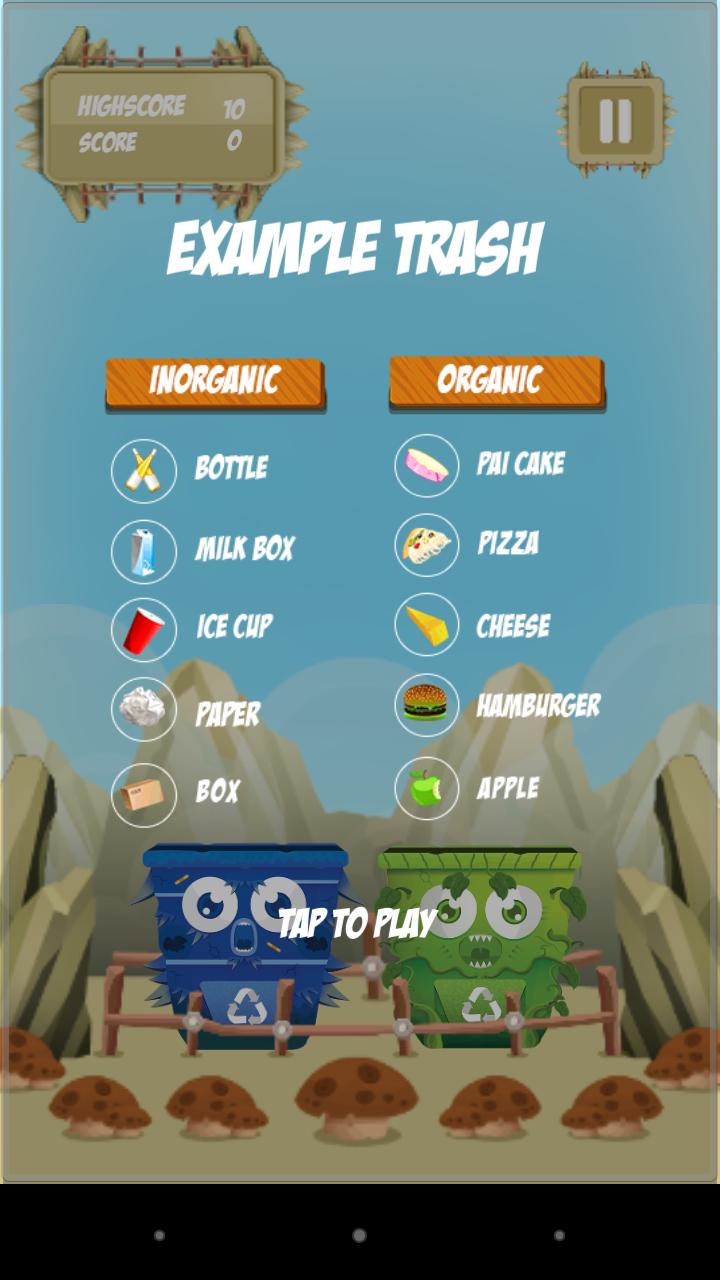Go back using the system back button

click(x=159, y=1235)
